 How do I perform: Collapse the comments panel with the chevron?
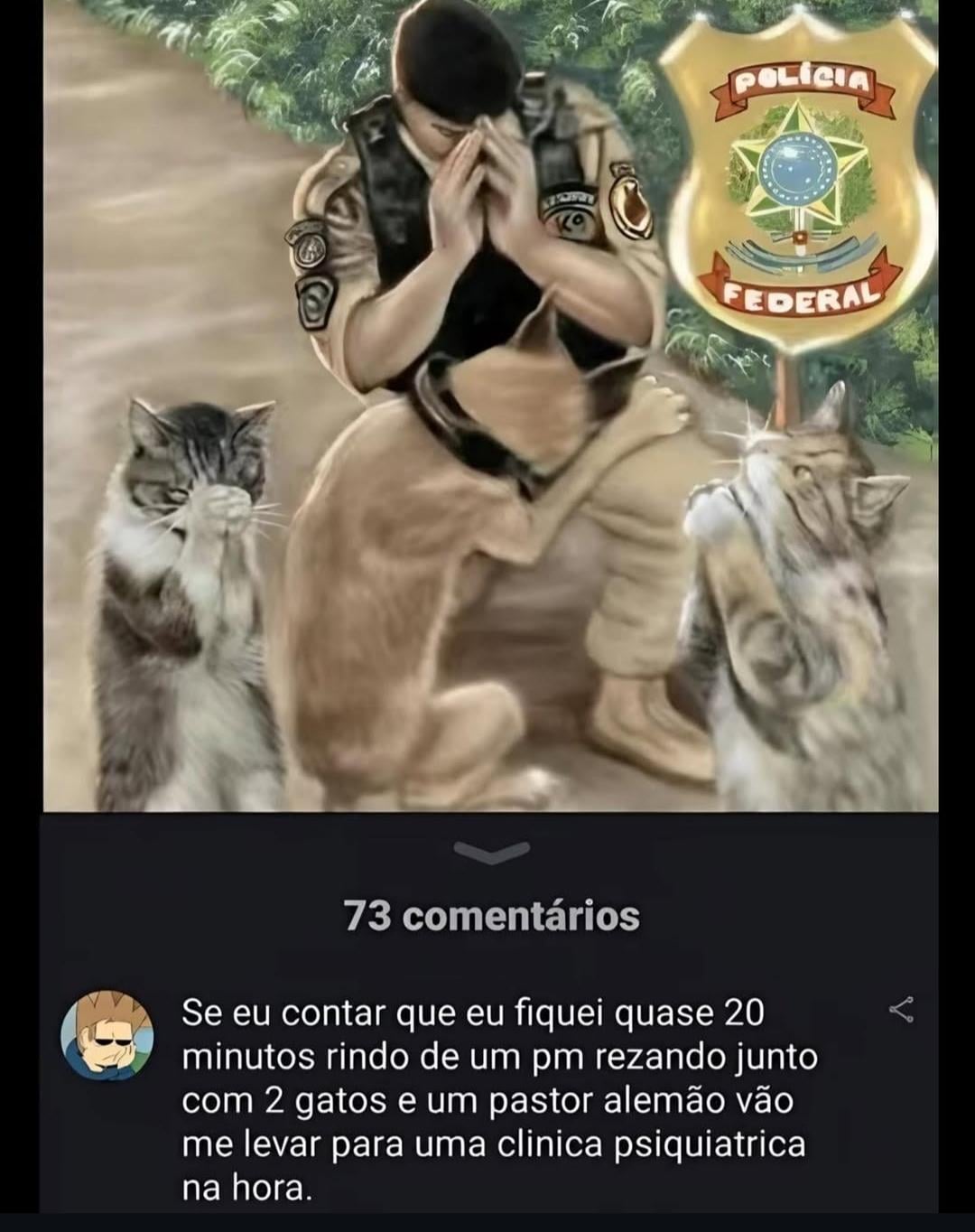pos(491,852)
